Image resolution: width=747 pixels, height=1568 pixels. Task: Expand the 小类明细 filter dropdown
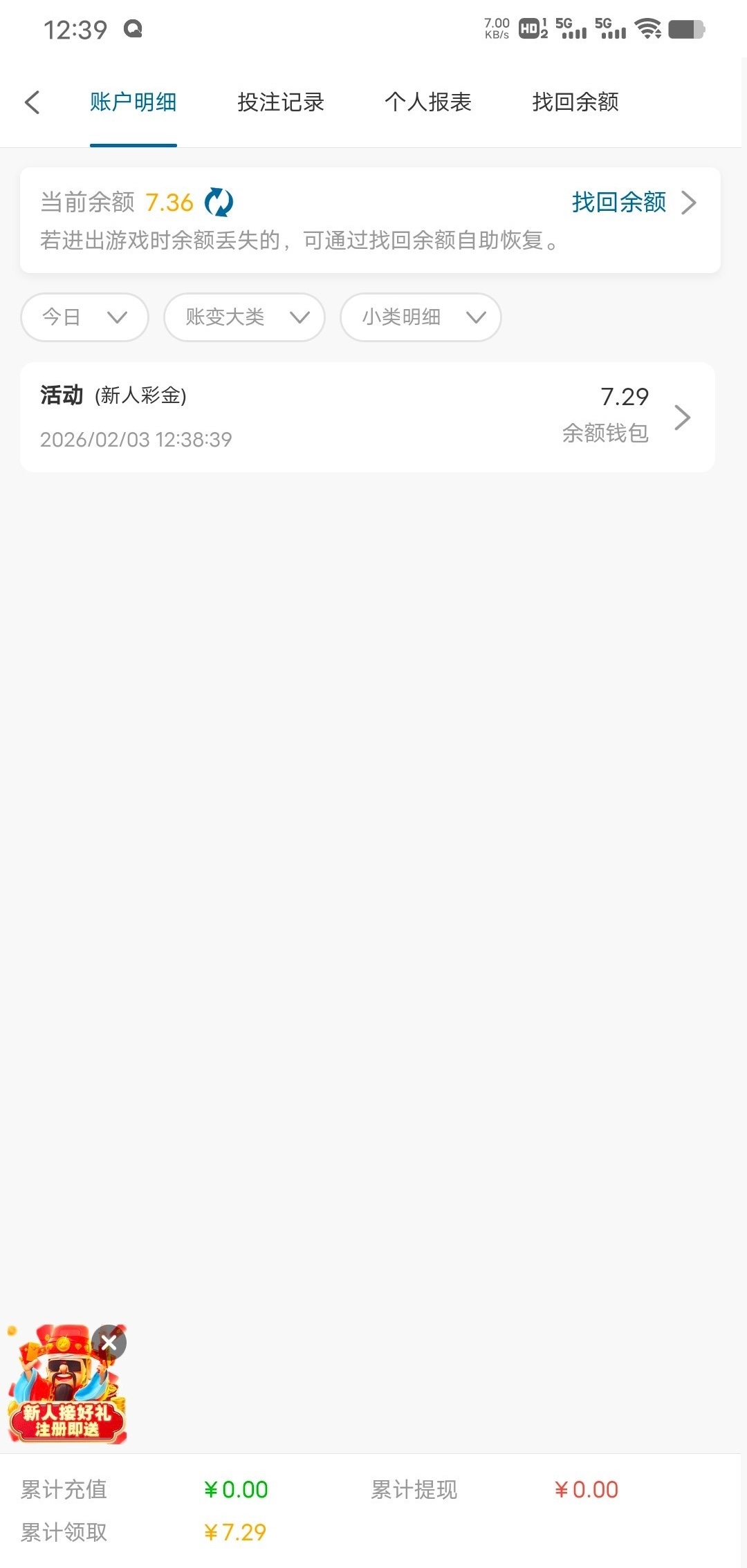[420, 317]
